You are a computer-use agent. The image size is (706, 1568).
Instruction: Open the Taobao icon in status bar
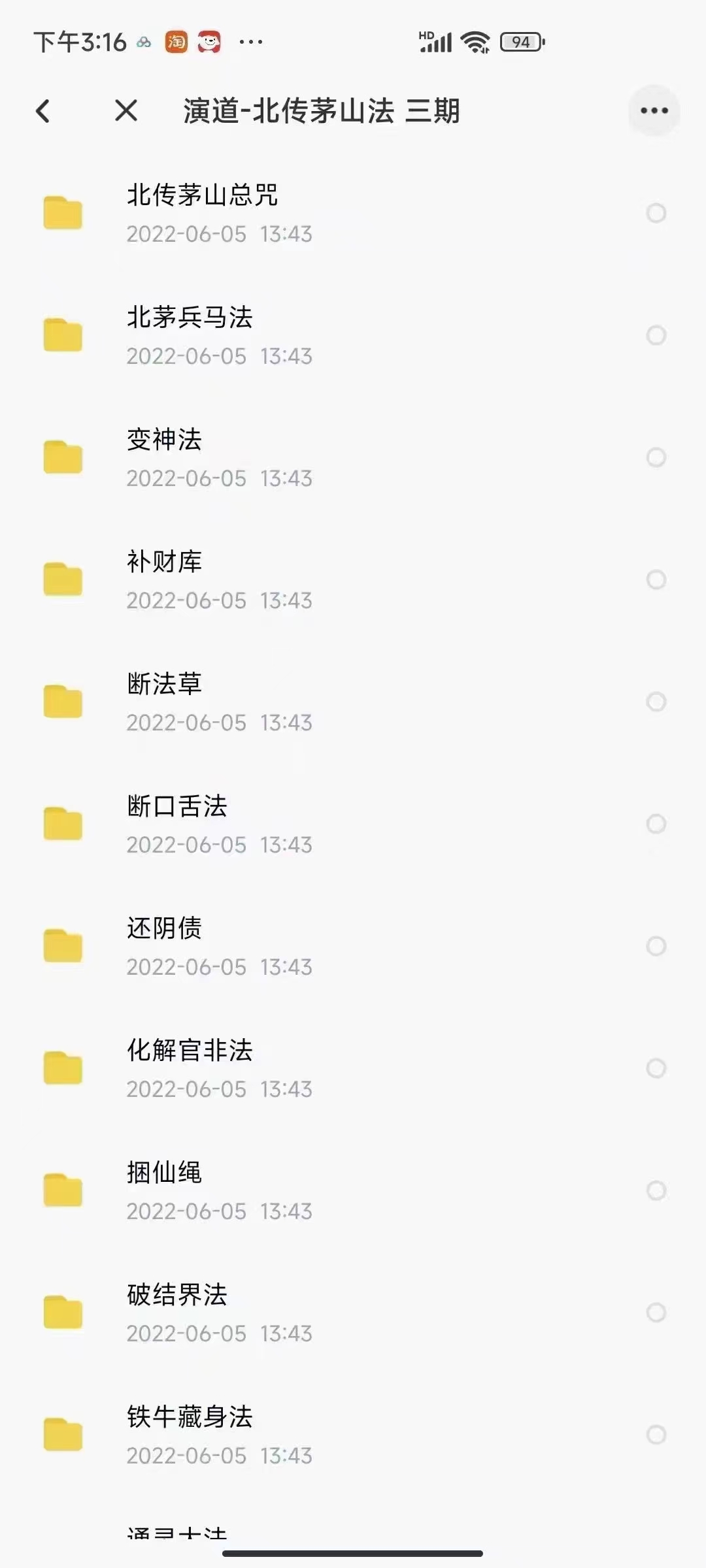click(x=173, y=41)
